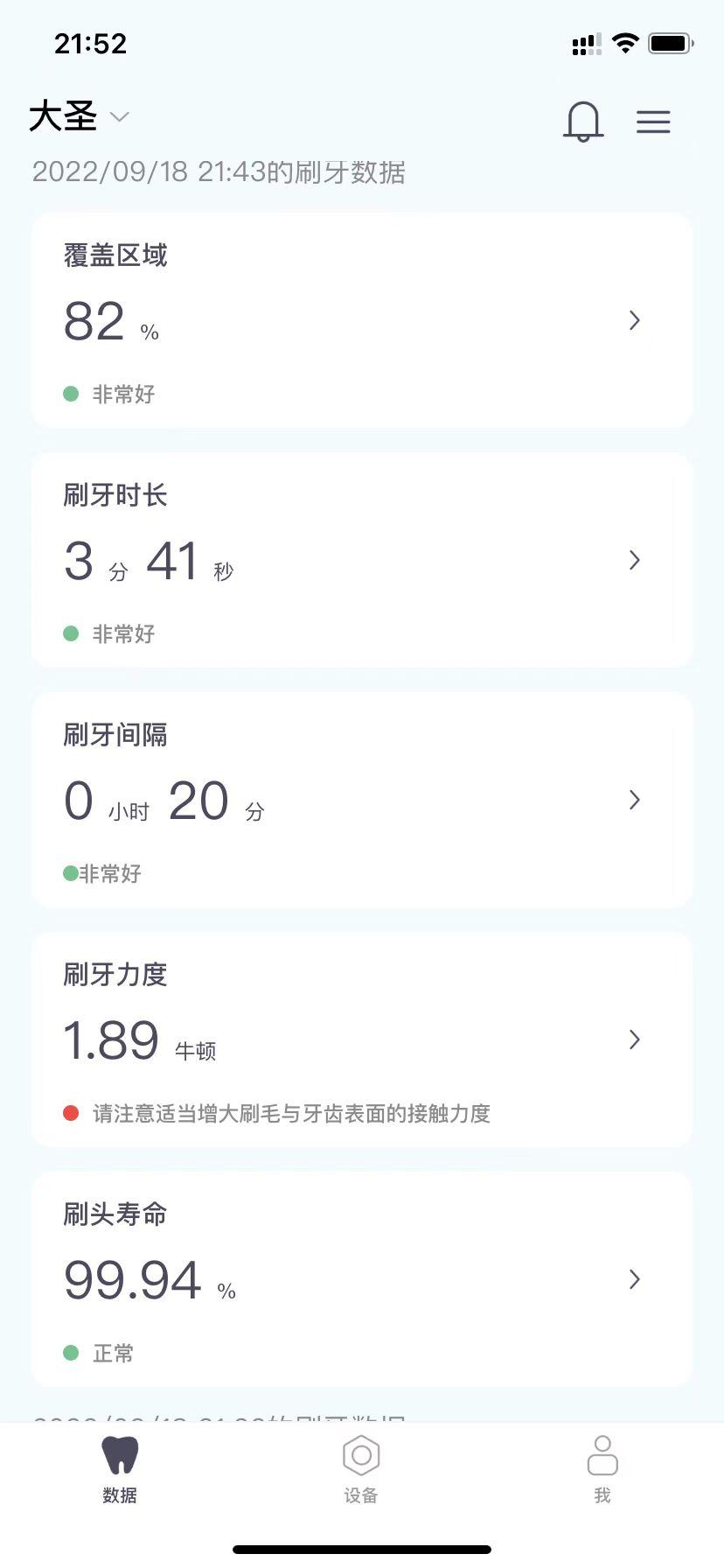Viewport: 724px width, 1568px height.
Task: Open the hamburger menu
Action: click(653, 122)
